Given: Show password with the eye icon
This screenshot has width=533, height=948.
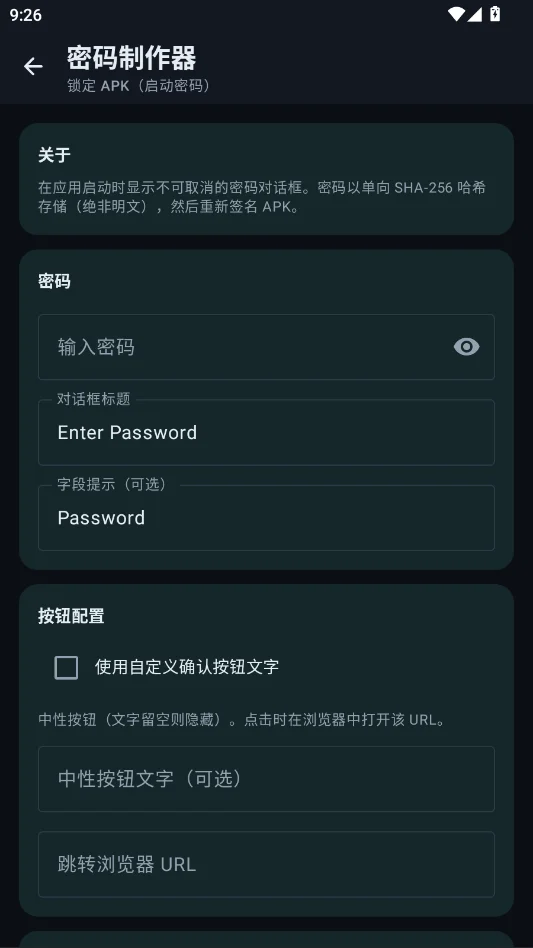Looking at the screenshot, I should (466, 347).
